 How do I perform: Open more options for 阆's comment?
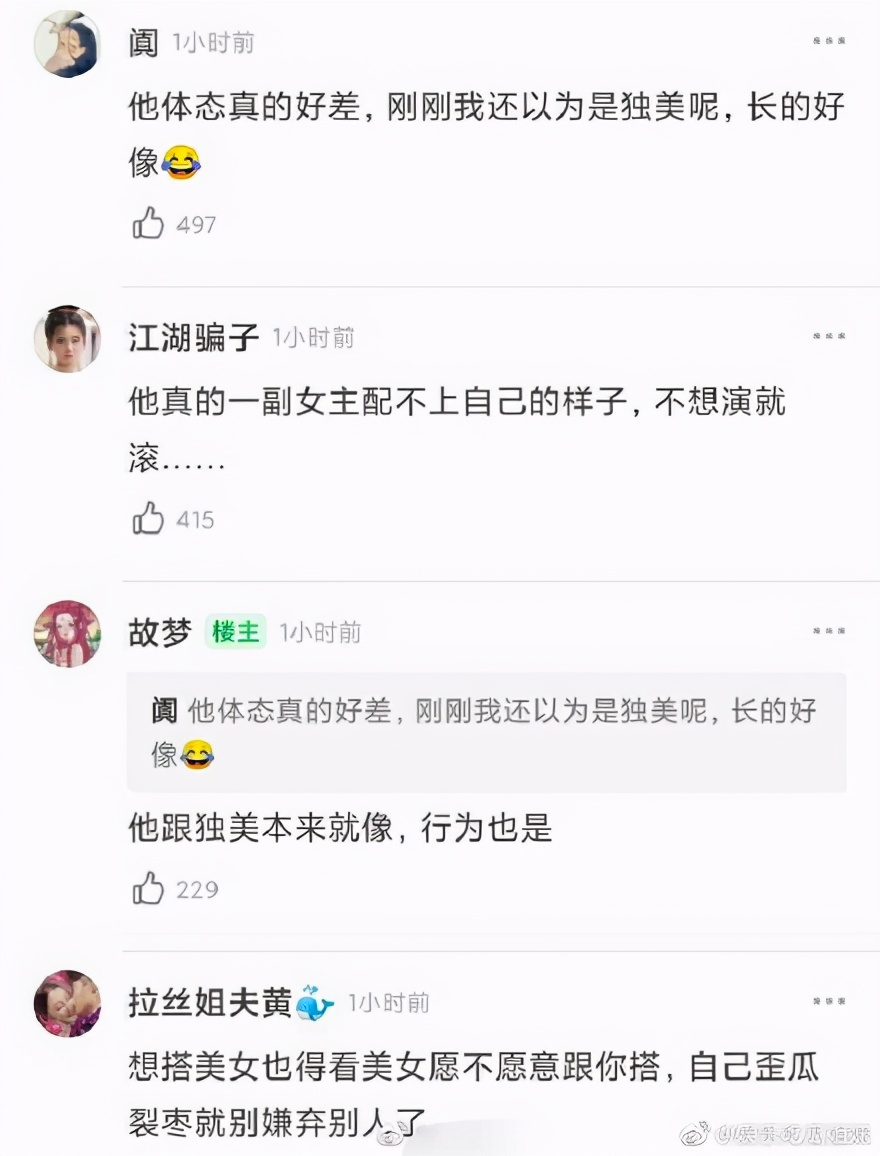[x=829, y=41]
